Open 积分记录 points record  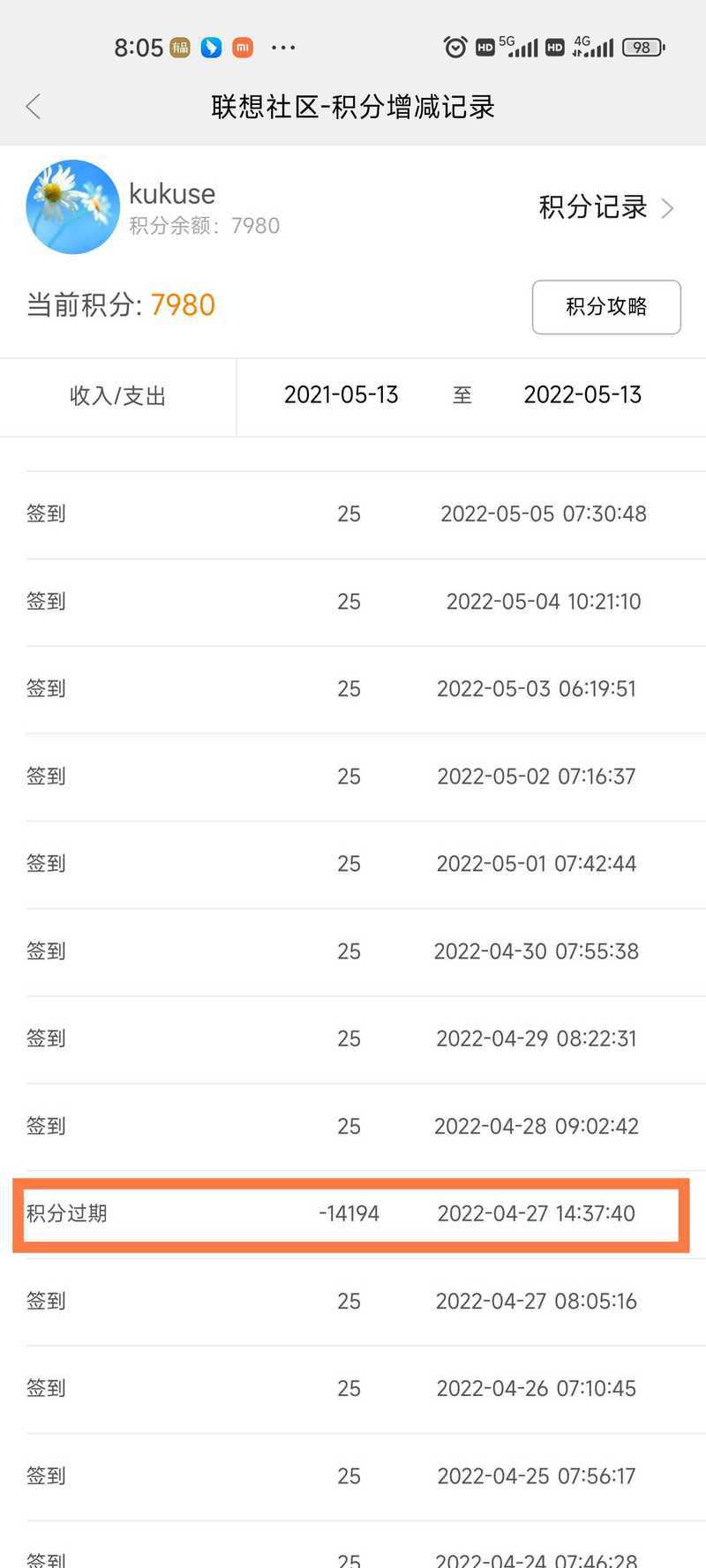pos(606,207)
